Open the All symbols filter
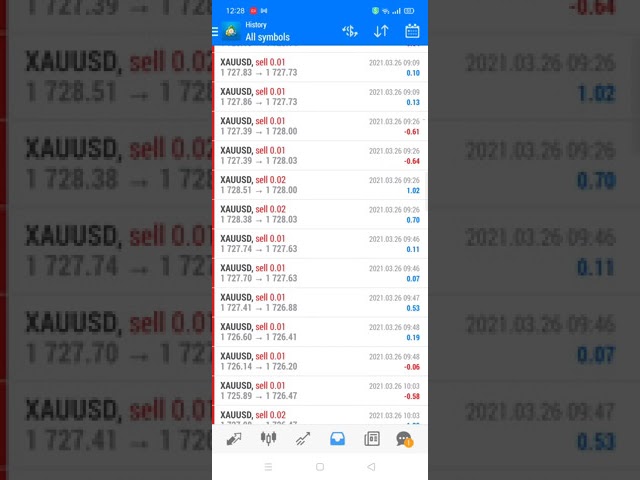Image resolution: width=640 pixels, height=480 pixels. (267, 37)
